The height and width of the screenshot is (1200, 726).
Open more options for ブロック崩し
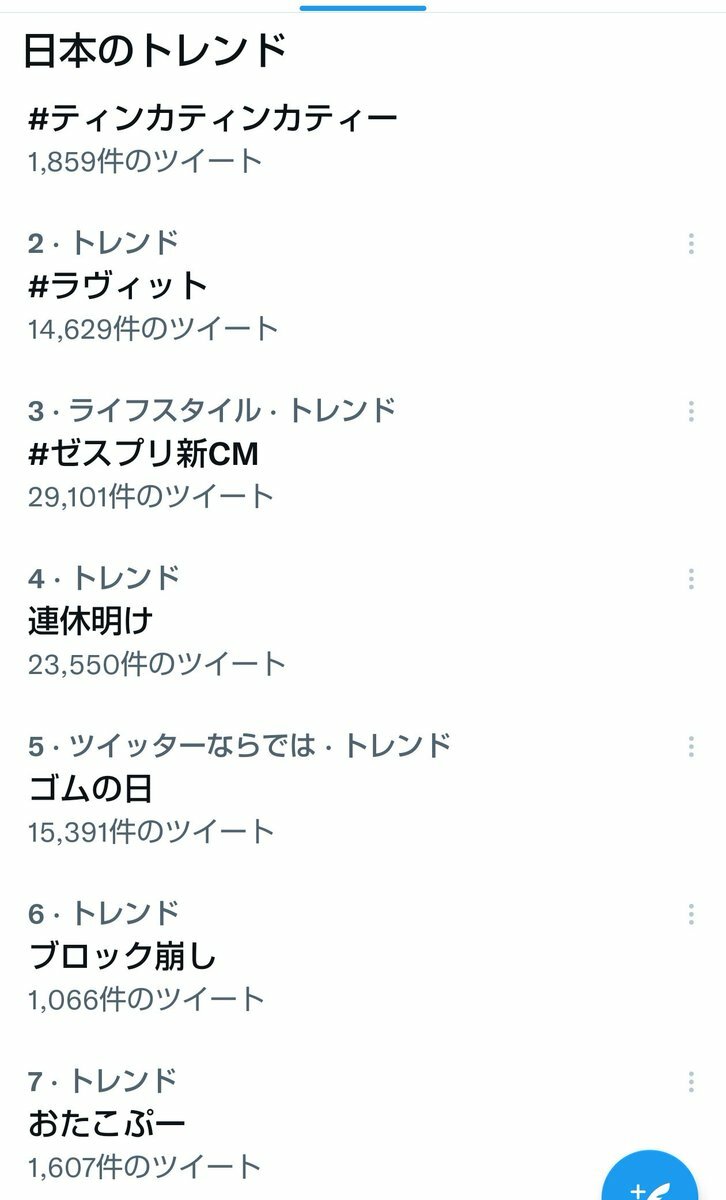coord(691,914)
